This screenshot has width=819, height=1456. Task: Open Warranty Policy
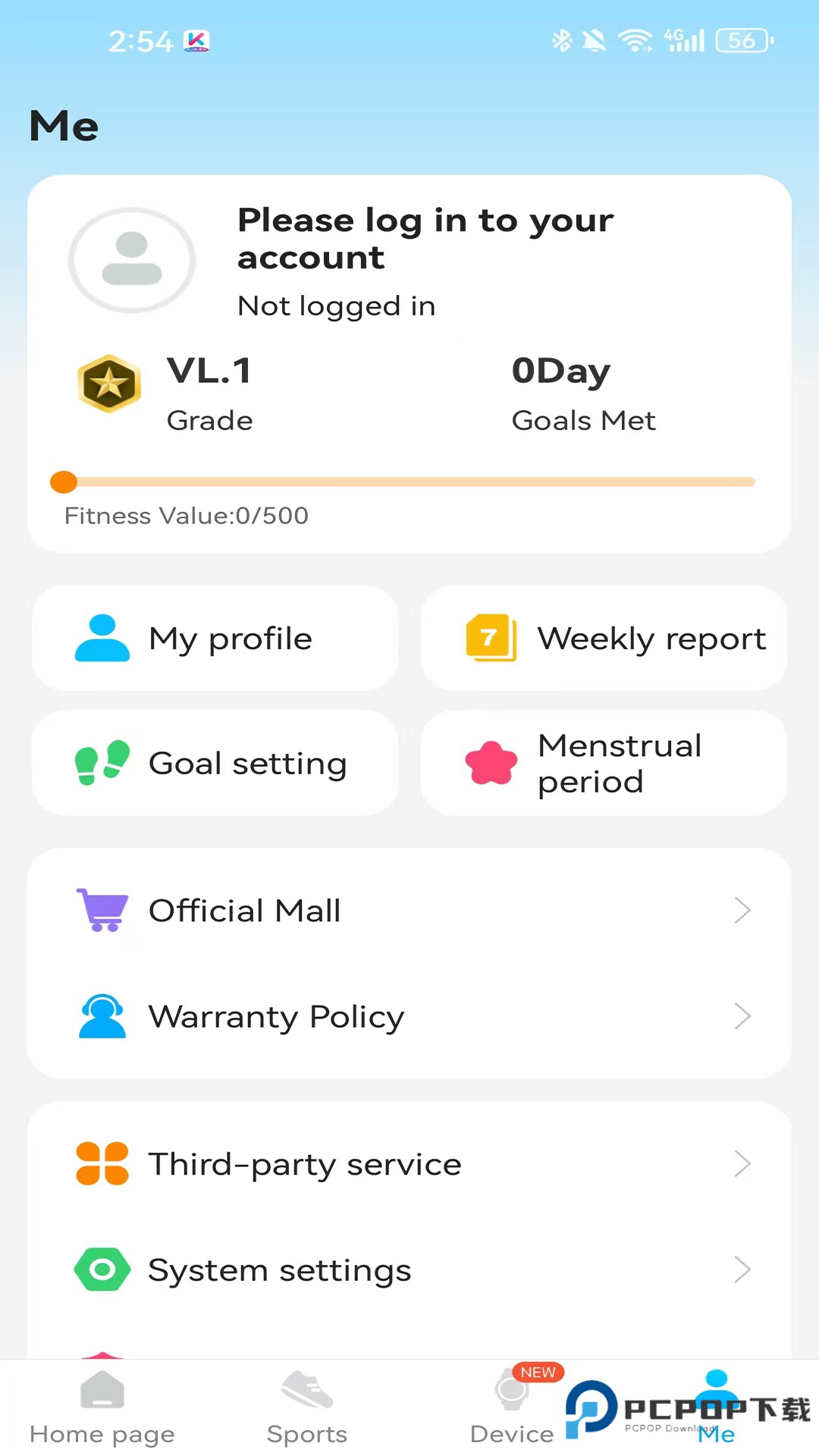tap(409, 1016)
